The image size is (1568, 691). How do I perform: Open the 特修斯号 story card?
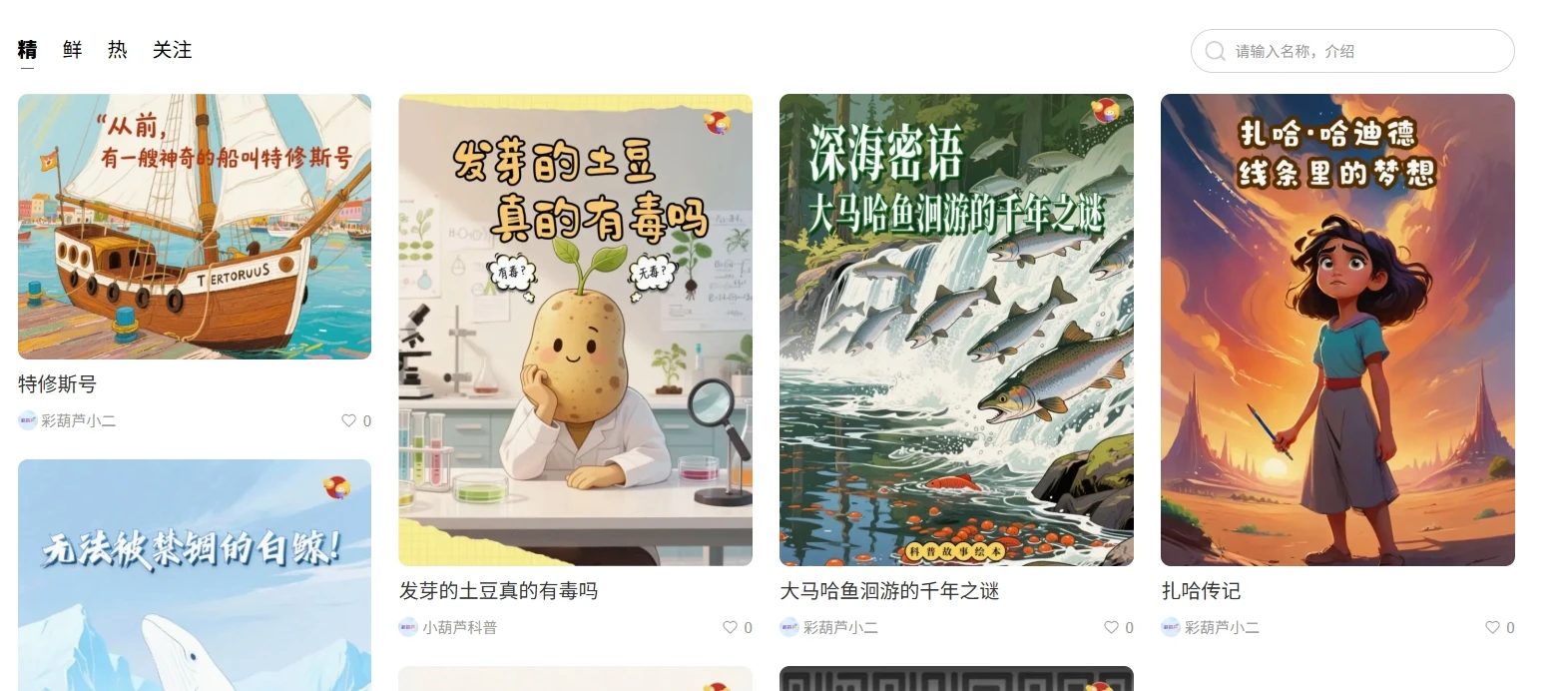coord(195,227)
